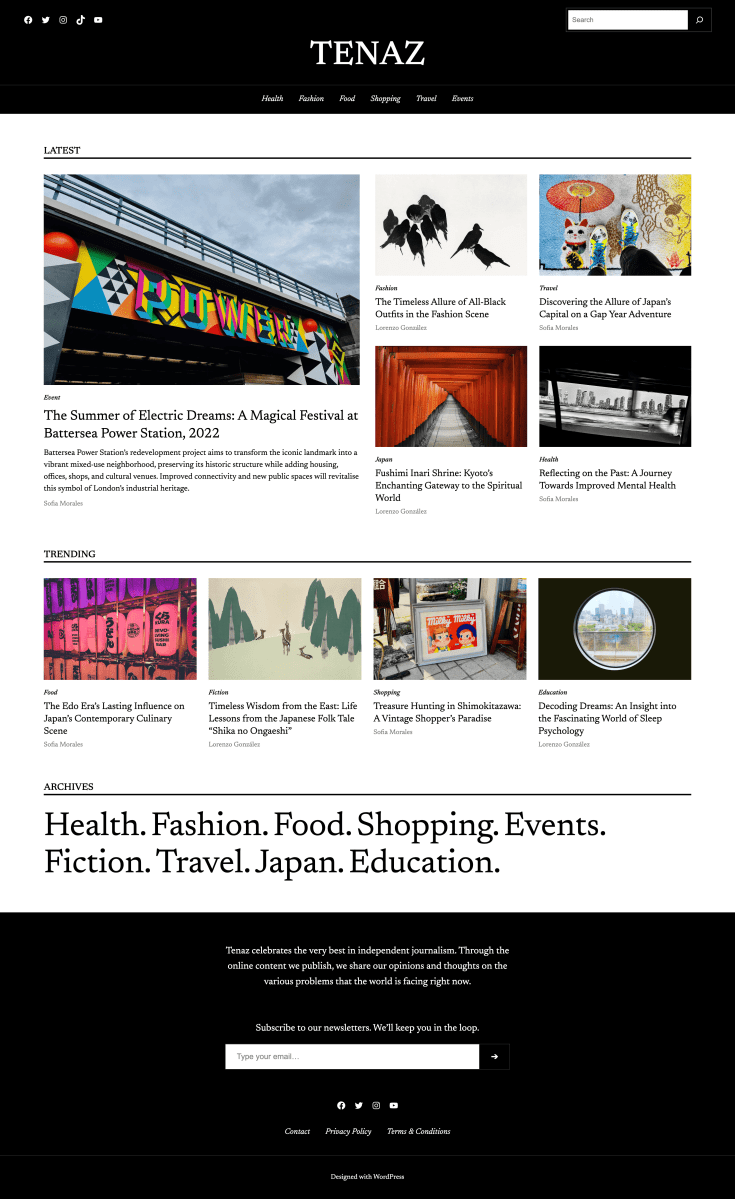Open the Japan archive link
The width and height of the screenshot is (735, 1199).
click(298, 863)
